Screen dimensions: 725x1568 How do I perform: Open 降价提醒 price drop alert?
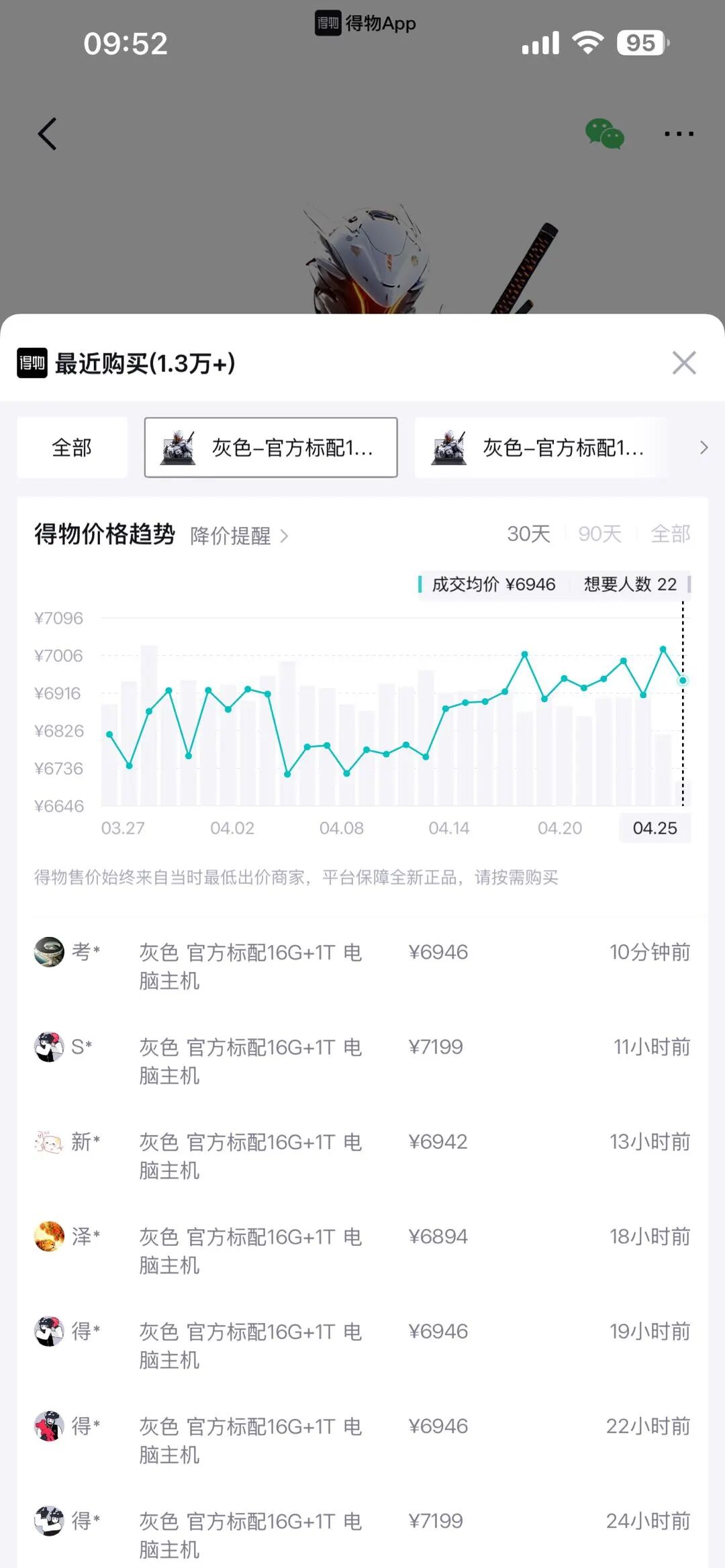[238, 536]
